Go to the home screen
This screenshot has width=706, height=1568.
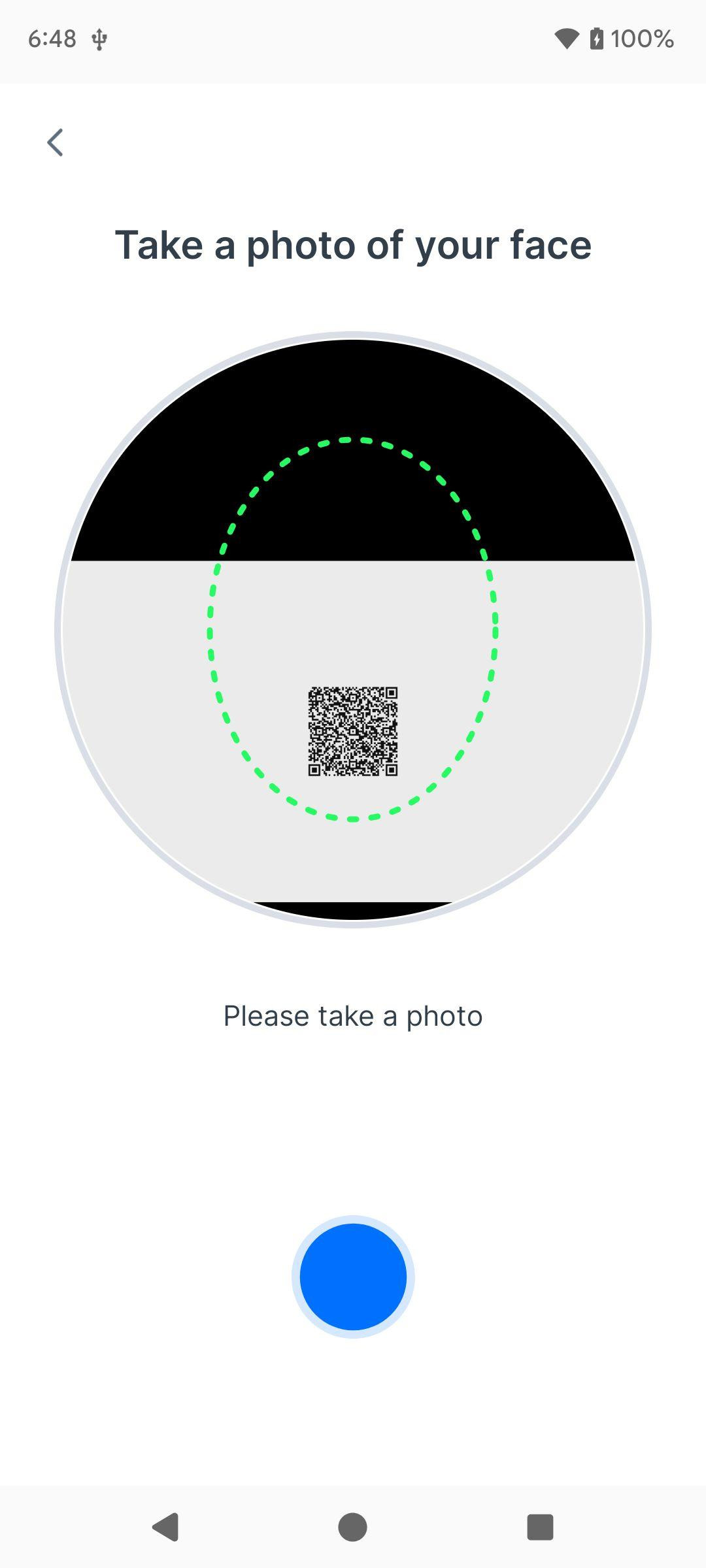[352, 1527]
